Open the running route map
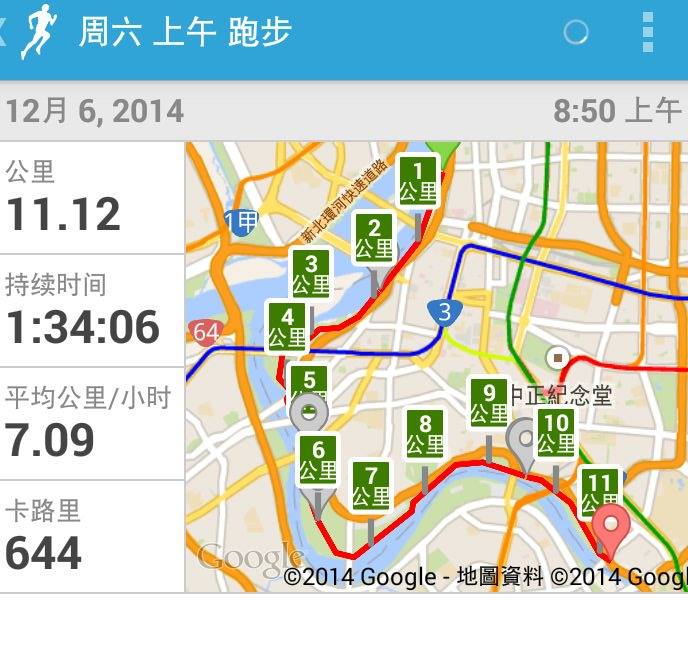688x654 pixels. tap(436, 366)
